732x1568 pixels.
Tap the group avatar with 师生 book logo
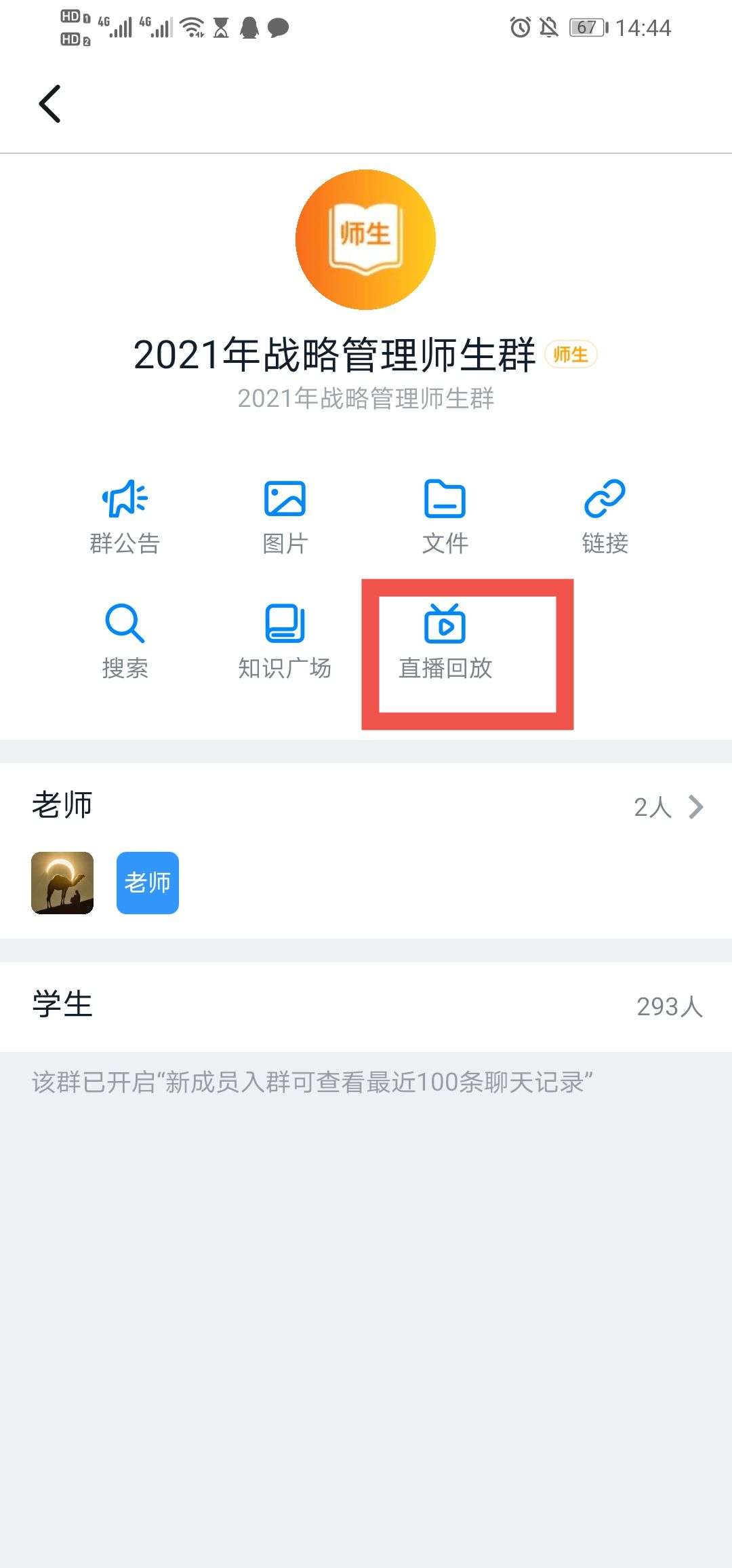pyautogui.click(x=366, y=242)
